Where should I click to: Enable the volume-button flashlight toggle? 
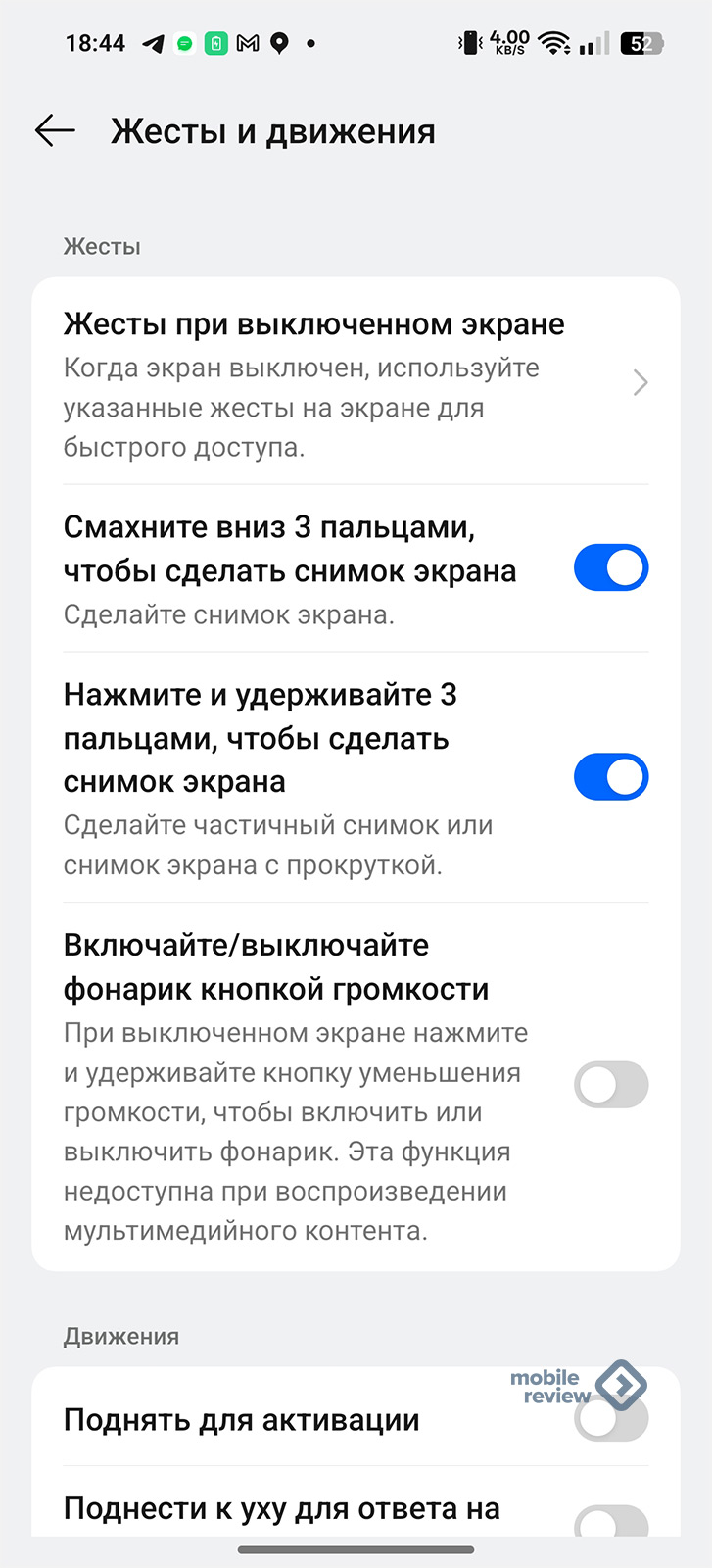(x=611, y=1085)
